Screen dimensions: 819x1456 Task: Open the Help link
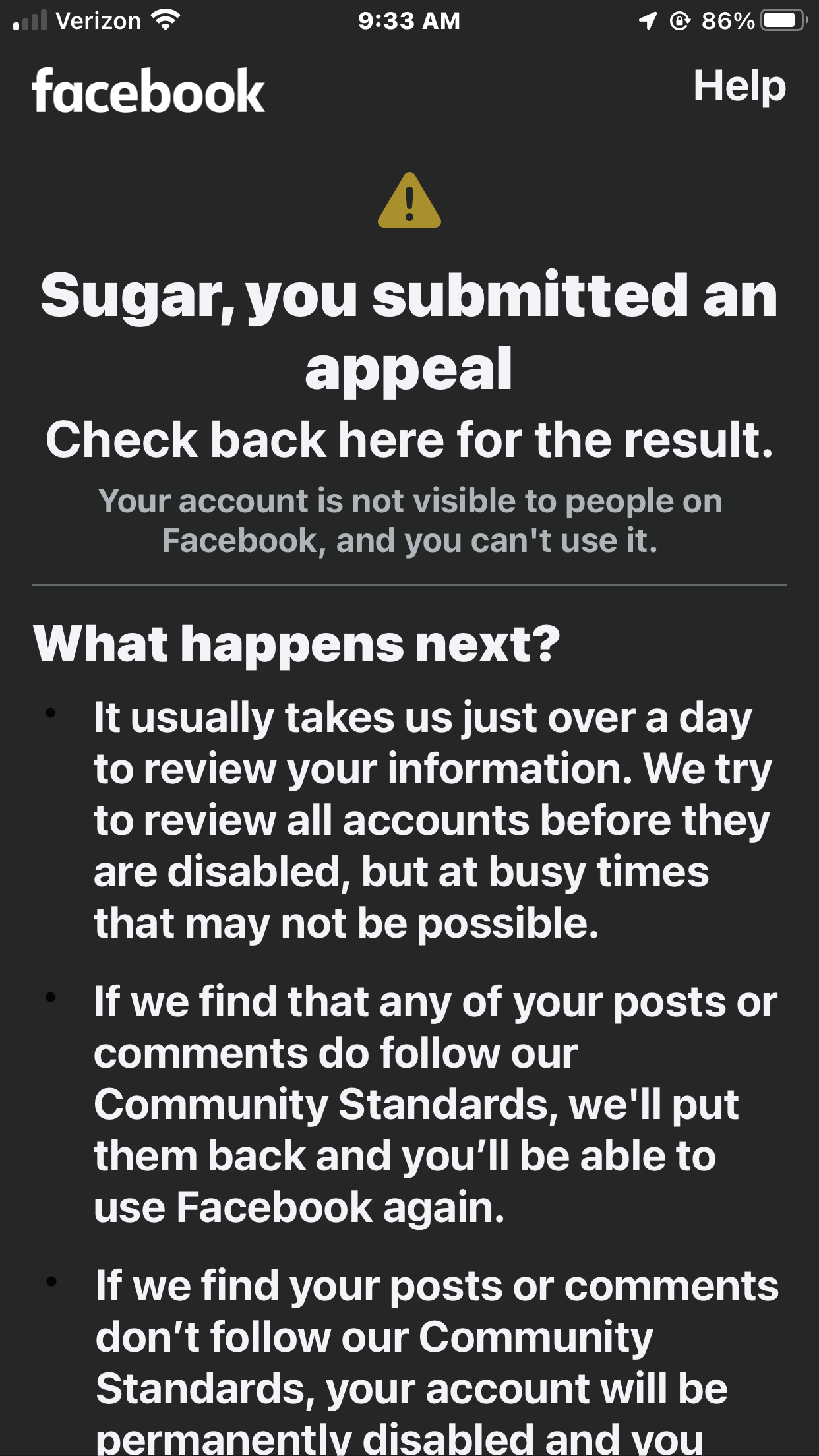[x=739, y=86]
